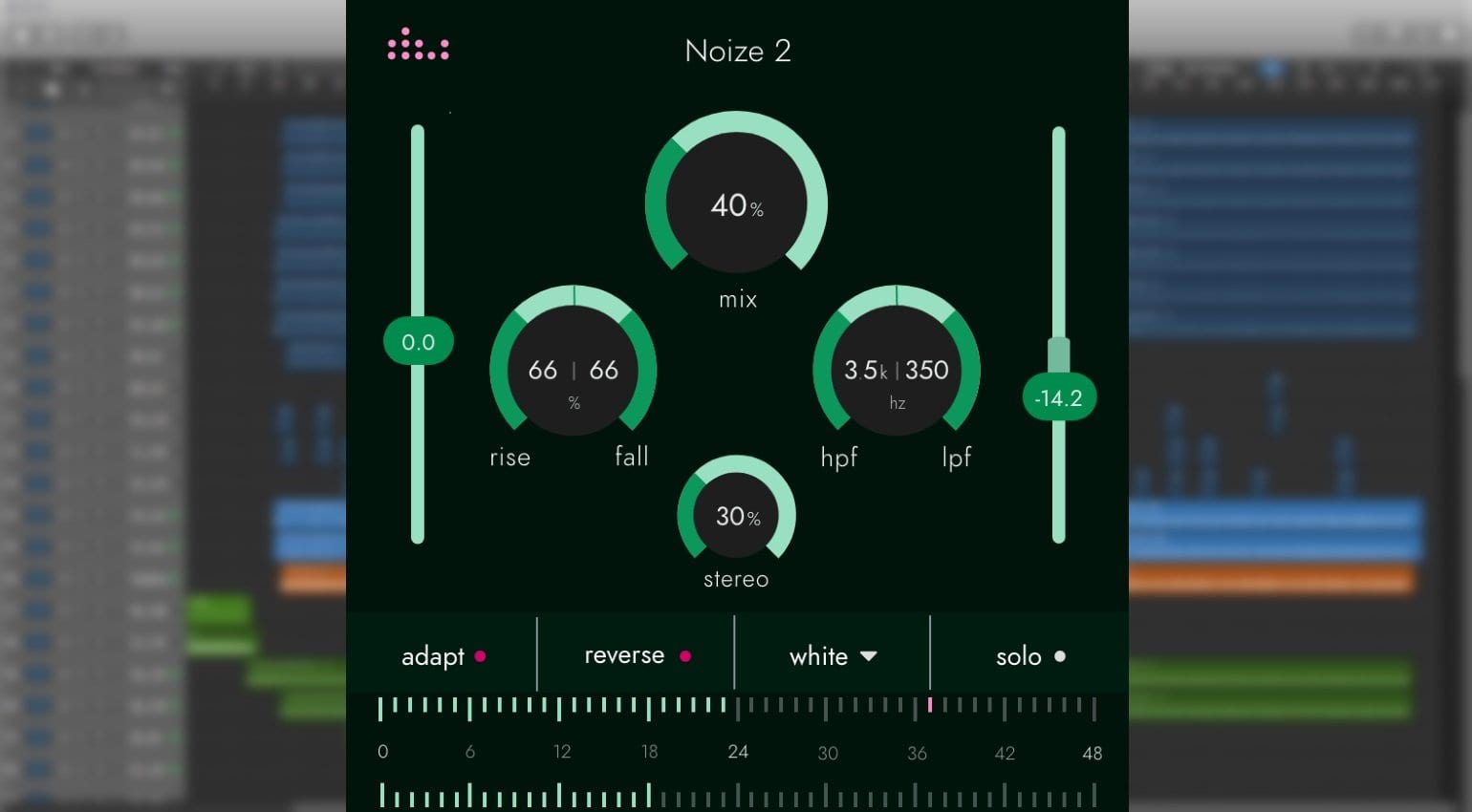
Task: Open the white noise type dropdown
Action: pyautogui.click(x=833, y=656)
